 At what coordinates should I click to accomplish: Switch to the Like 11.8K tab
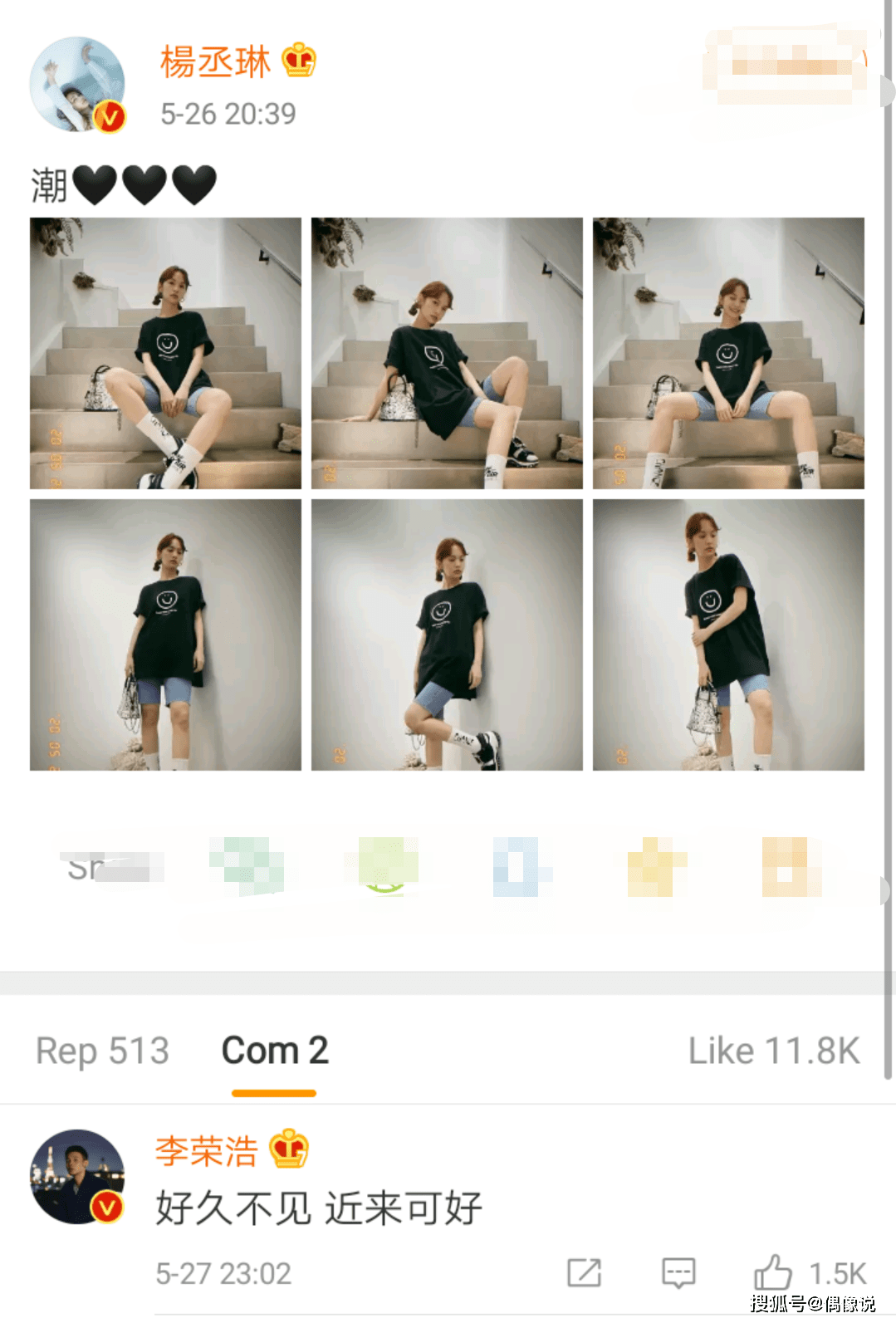(x=773, y=1051)
